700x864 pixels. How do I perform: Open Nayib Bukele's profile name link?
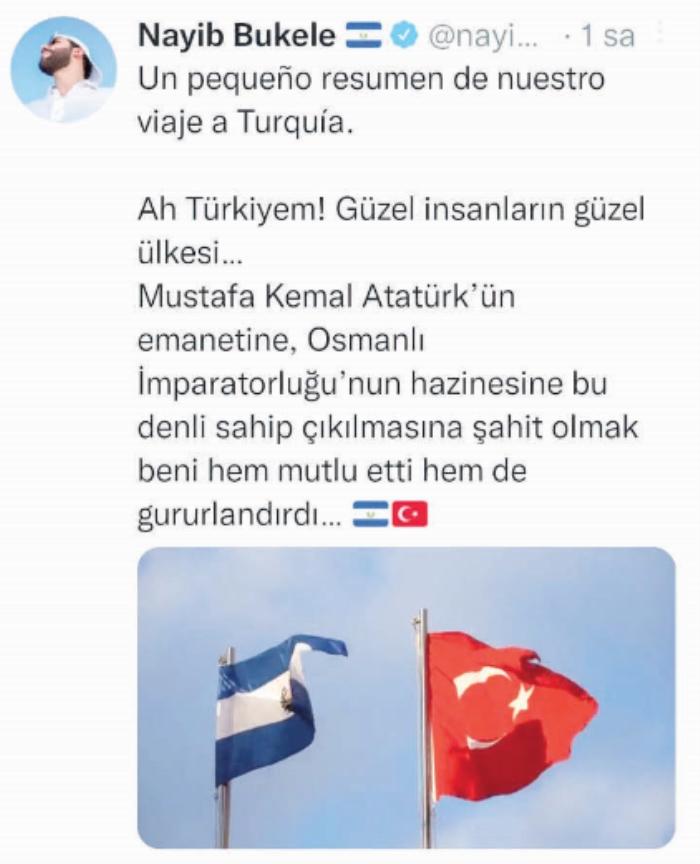click(238, 37)
